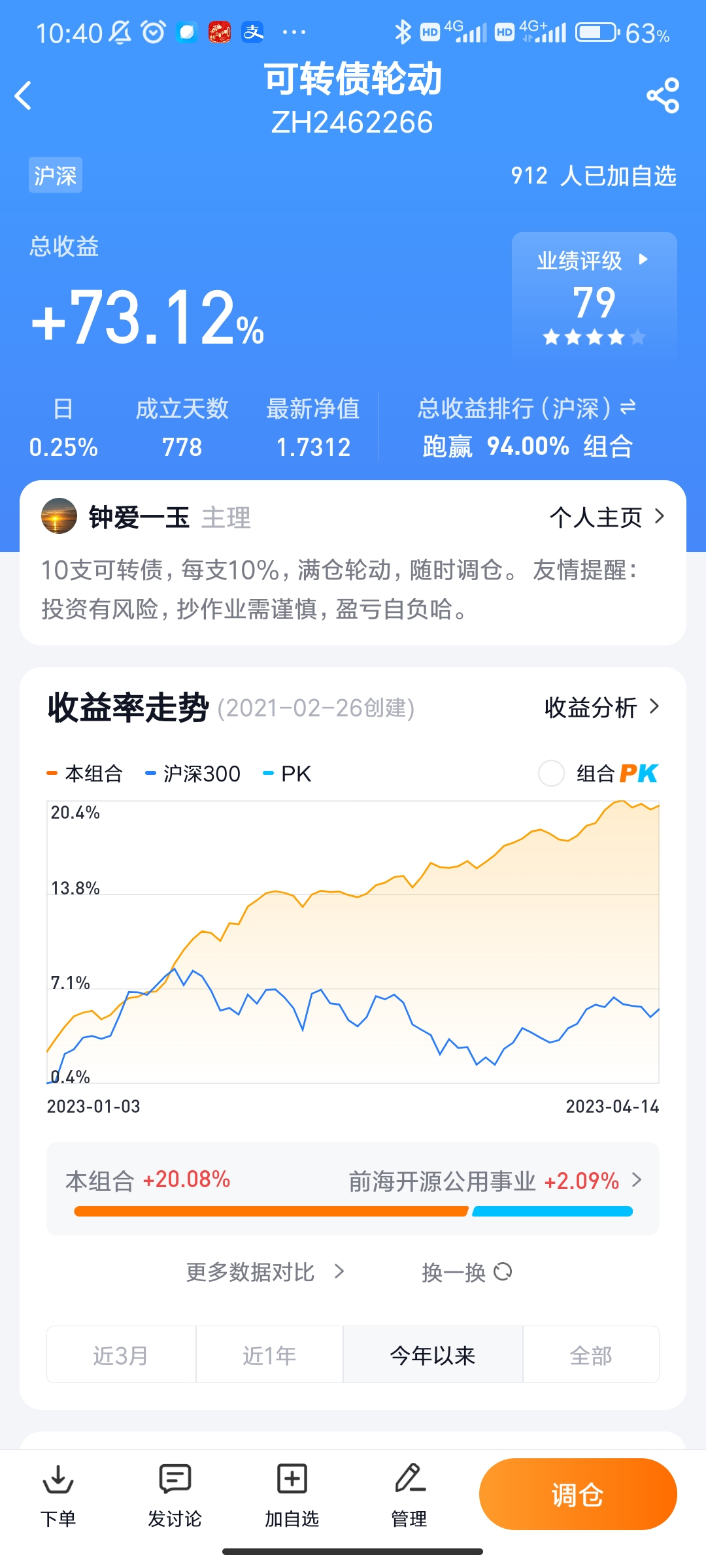Viewport: 706px width, 1568px height.
Task: Go back to previous page
Action: (24, 96)
